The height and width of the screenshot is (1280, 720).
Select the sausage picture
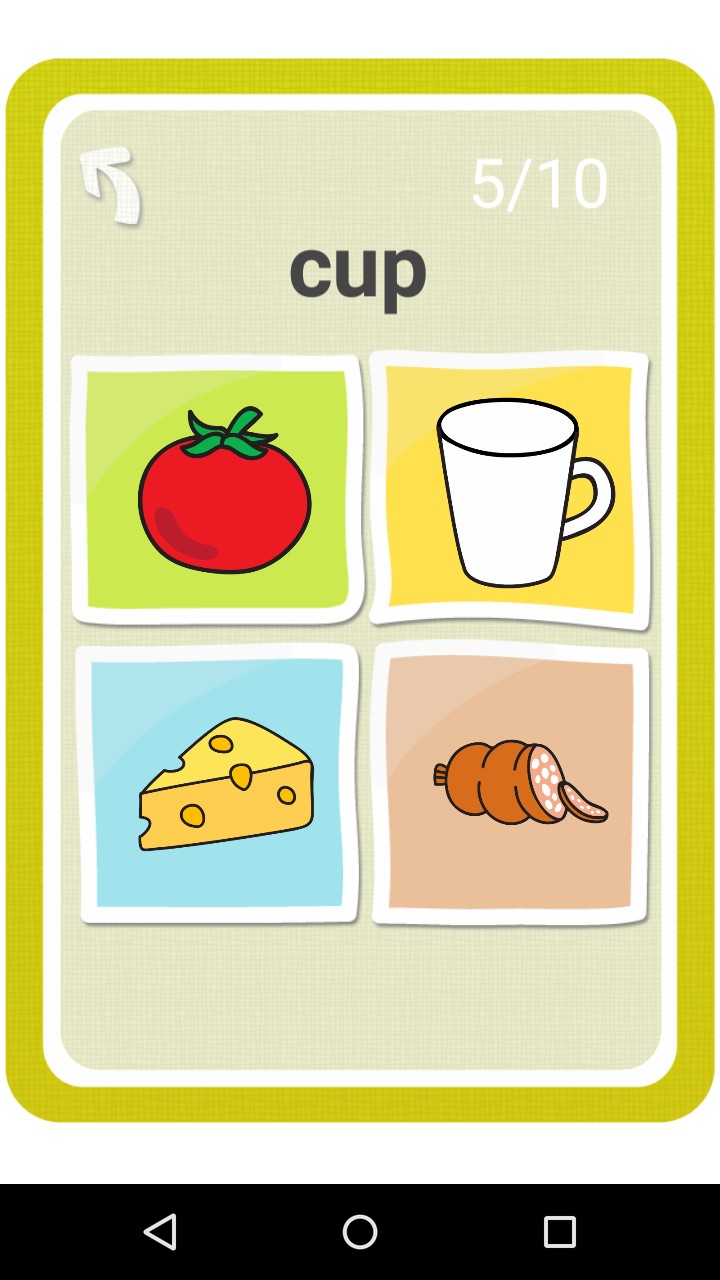click(x=511, y=784)
